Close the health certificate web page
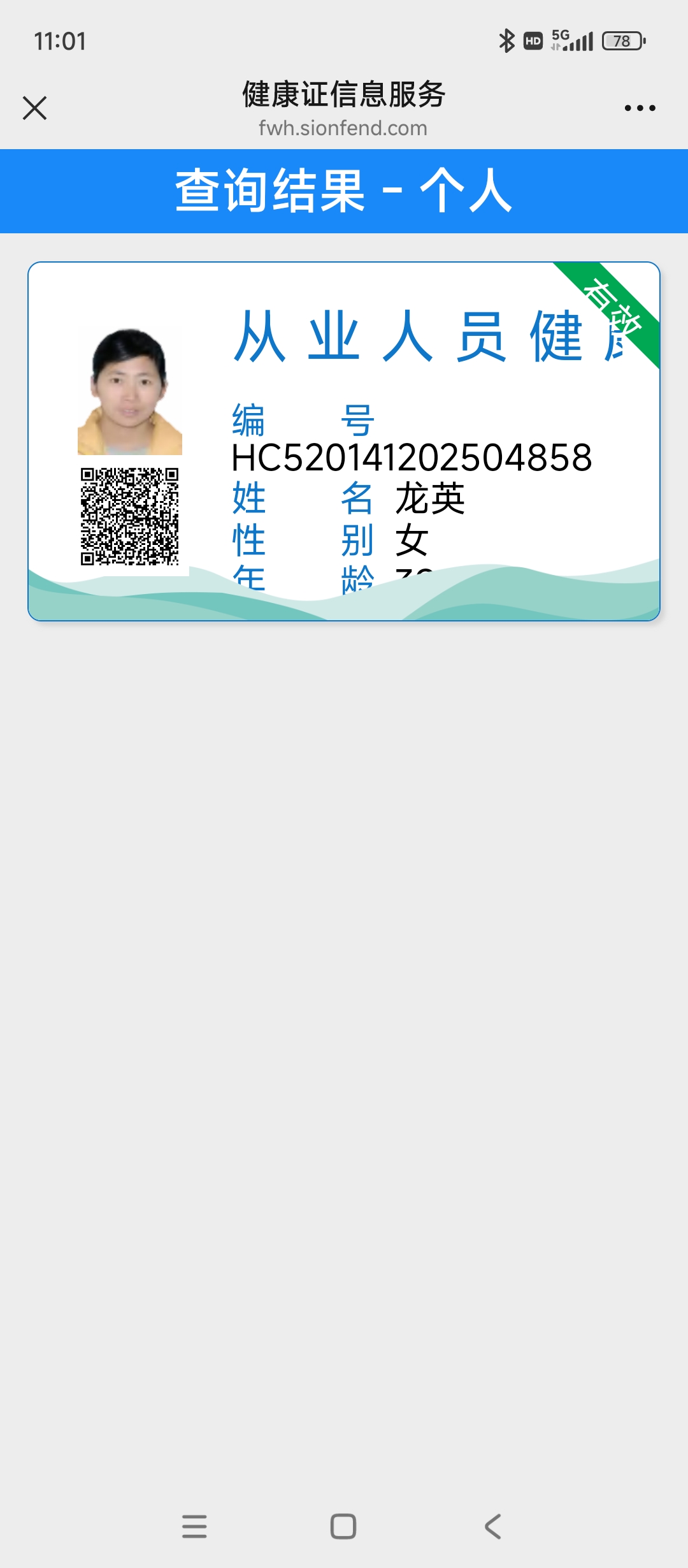 pyautogui.click(x=35, y=108)
